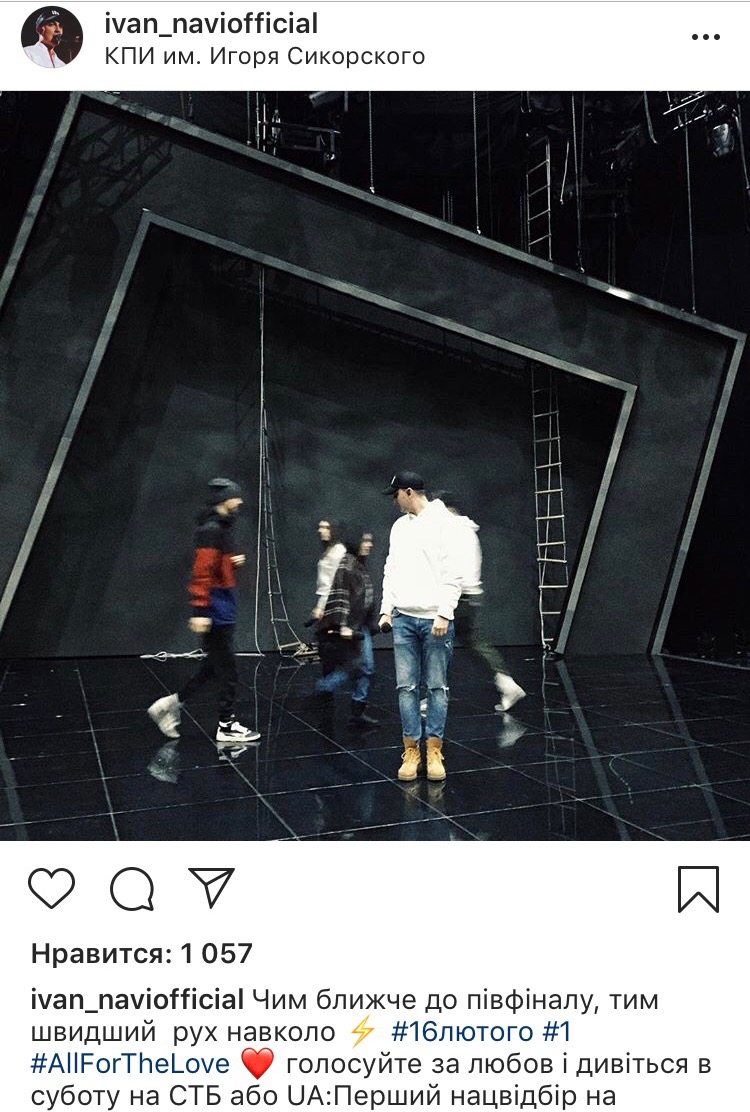Open comments with the speech bubble icon
Image resolution: width=750 pixels, height=1112 pixels.
[x=132, y=888]
